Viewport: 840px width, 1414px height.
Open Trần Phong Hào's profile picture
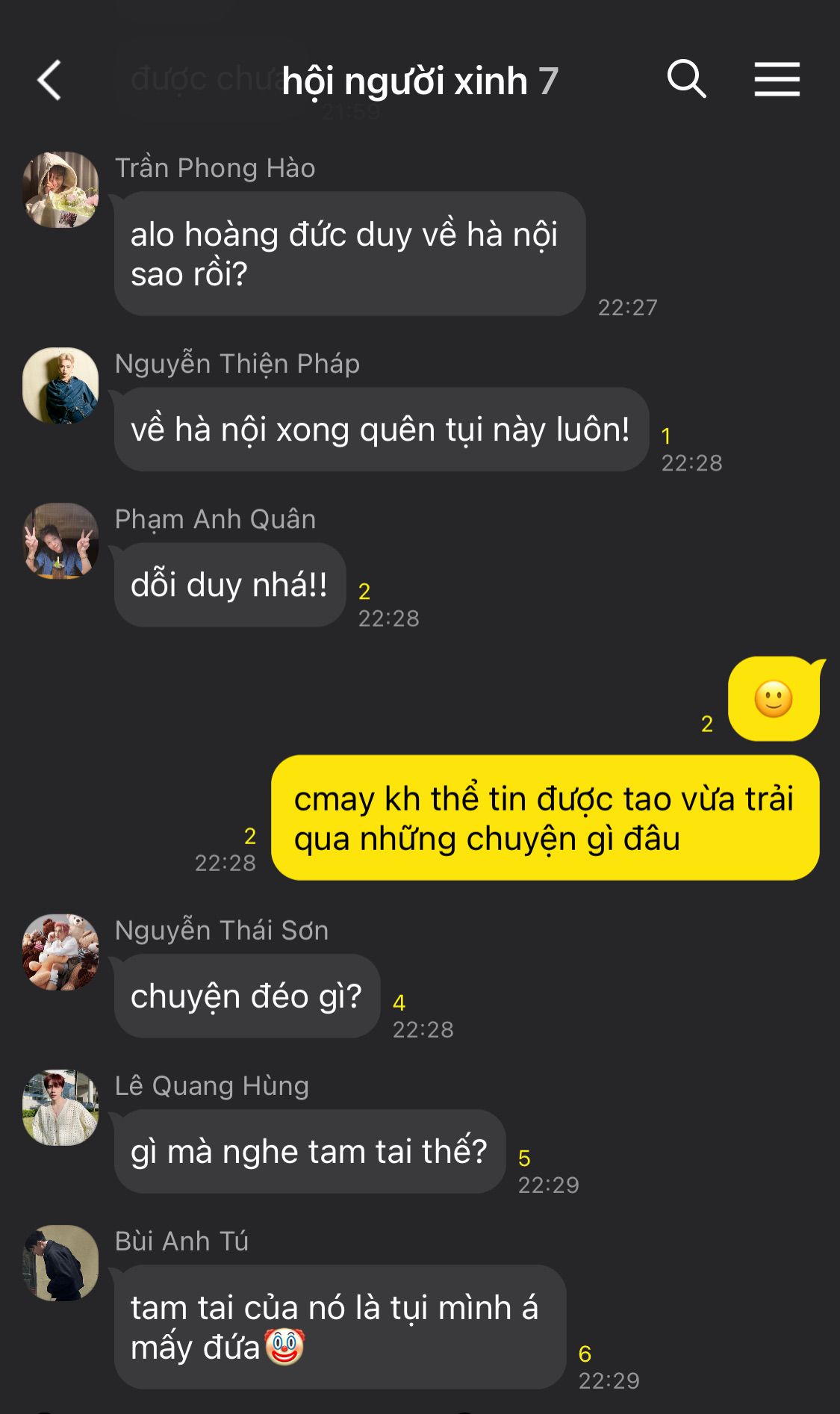click(60, 190)
